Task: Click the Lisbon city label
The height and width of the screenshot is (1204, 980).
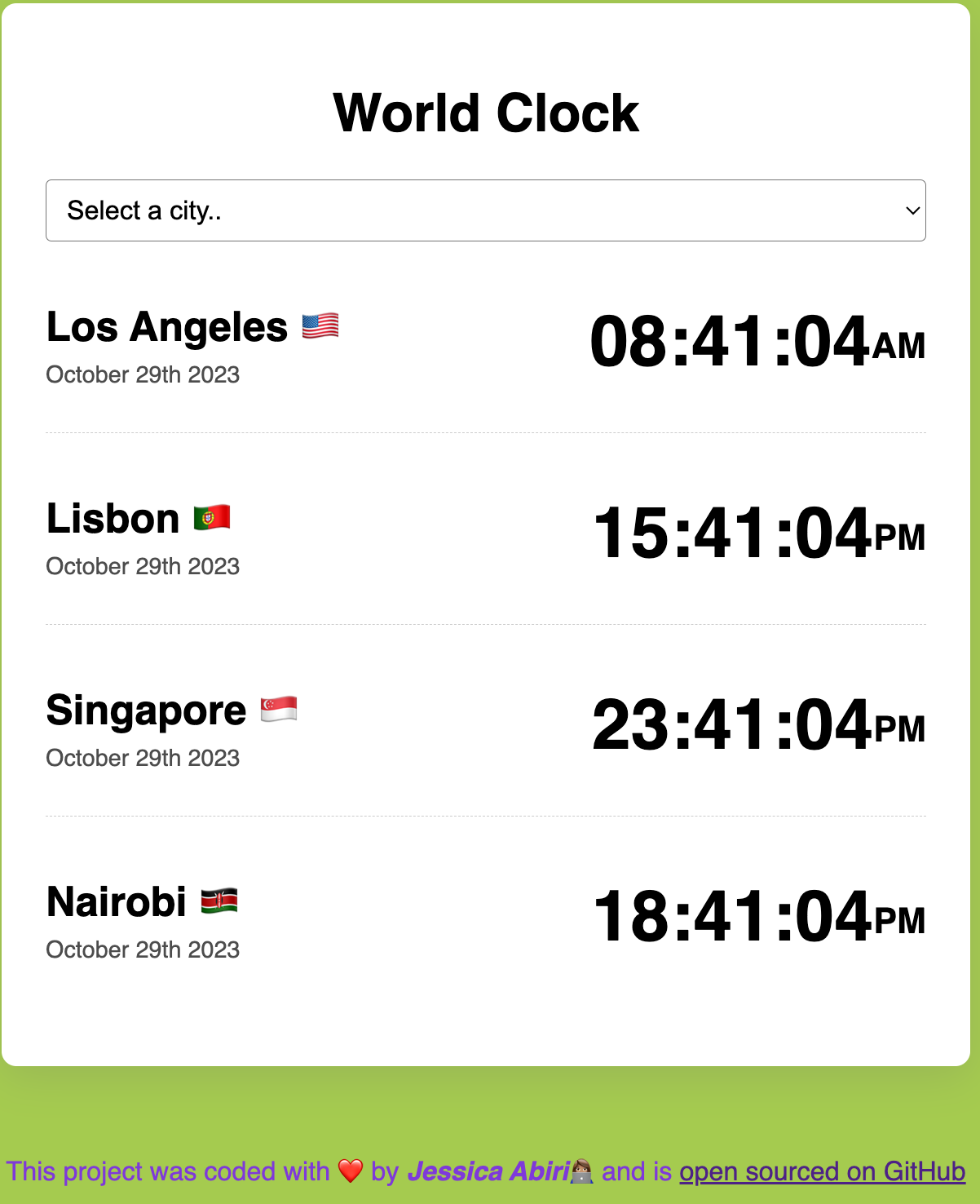Action: point(113,517)
